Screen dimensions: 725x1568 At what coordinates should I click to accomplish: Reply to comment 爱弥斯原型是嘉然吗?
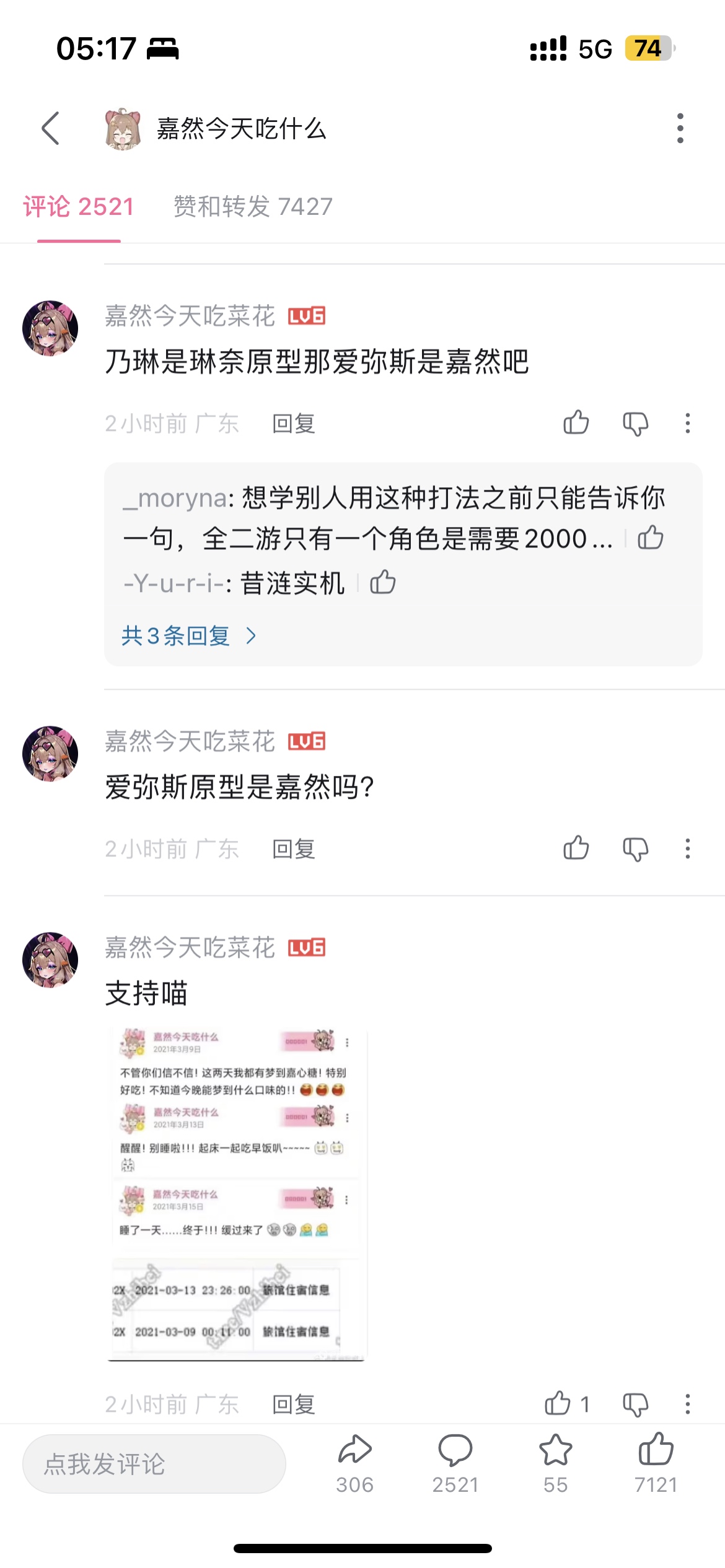coord(294,849)
